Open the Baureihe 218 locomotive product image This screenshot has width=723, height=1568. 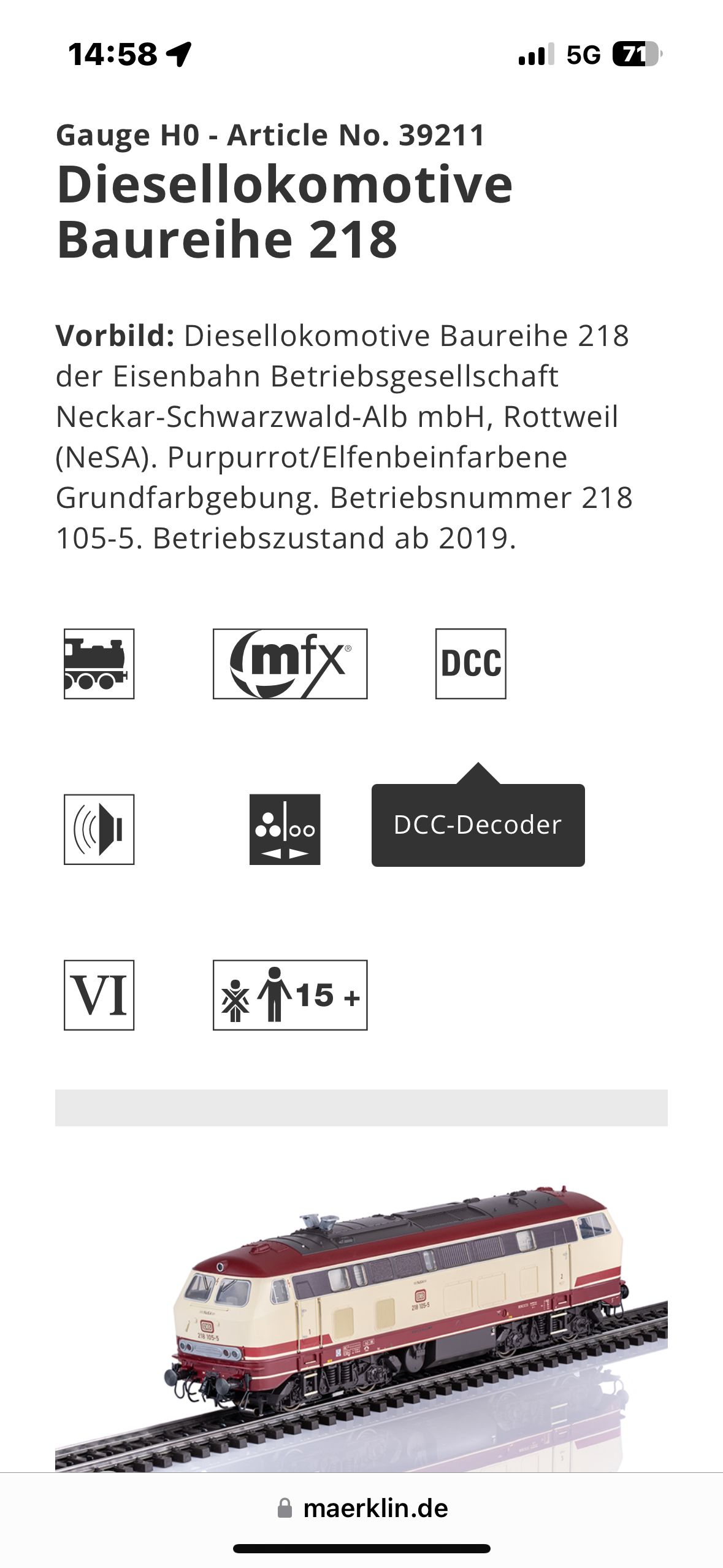tap(361, 1325)
